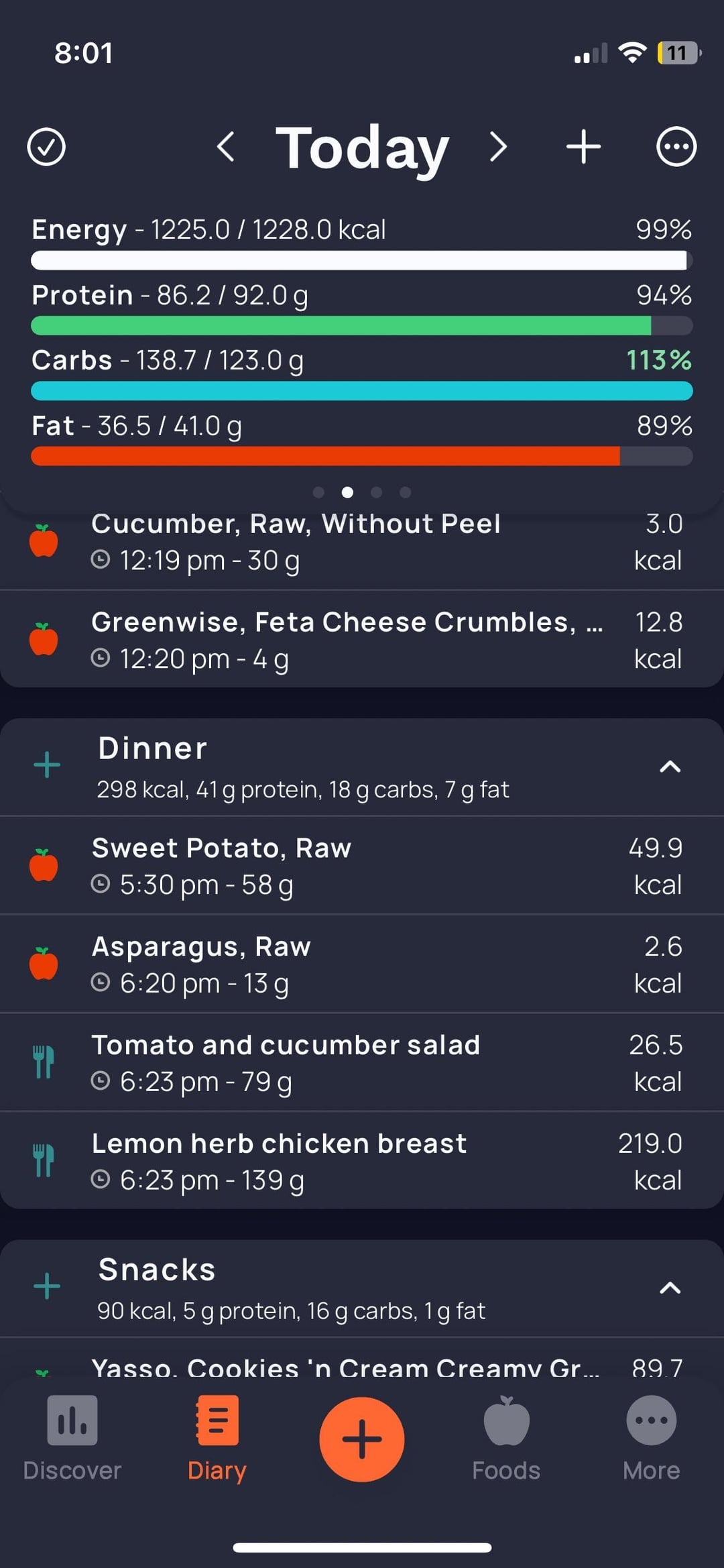Open the Sweet Potato, Raw entry
The height and width of the screenshot is (1568, 724).
click(362, 866)
